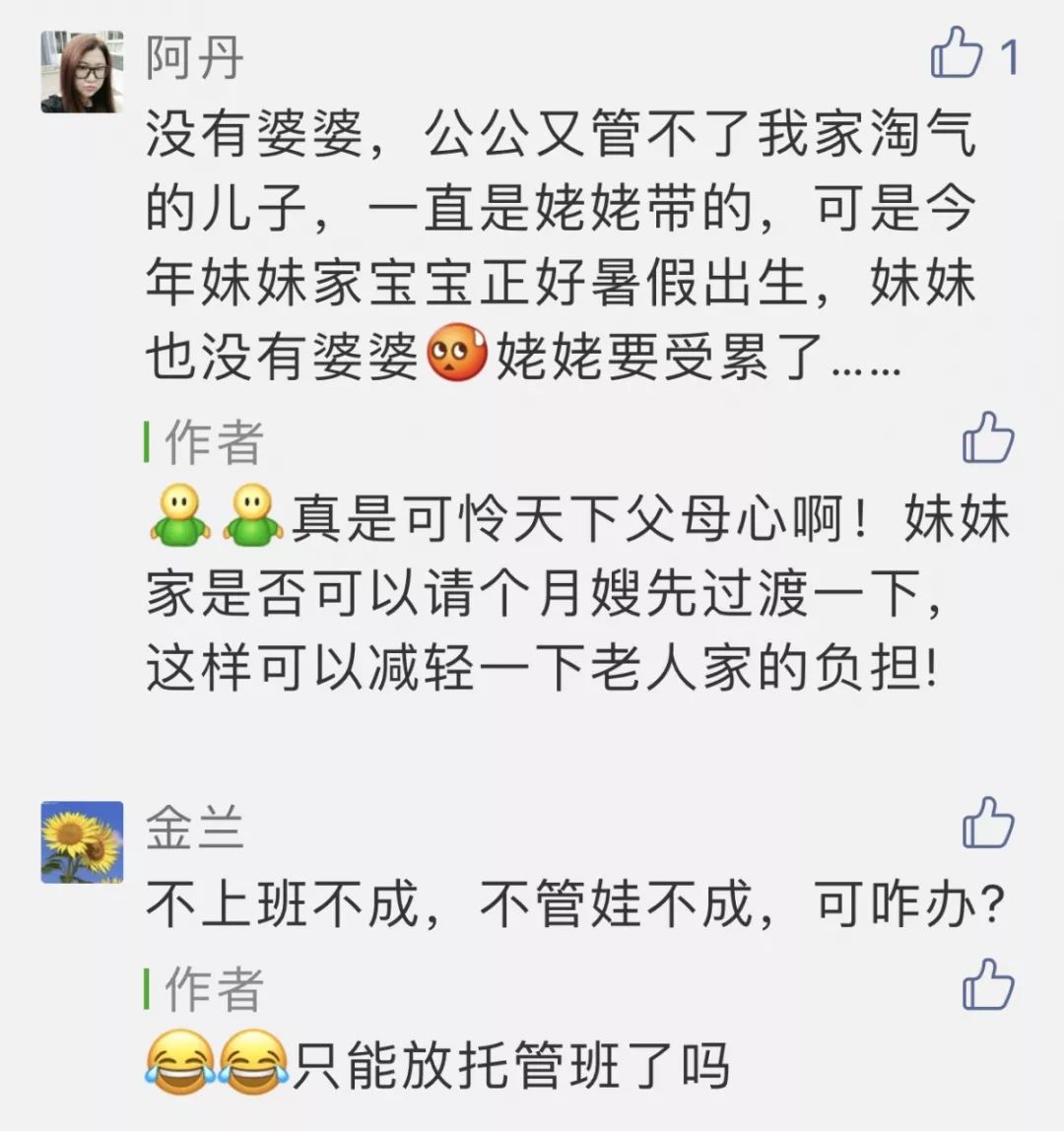
Task: Like the author's reply about 月嫂
Action: pyautogui.click(x=987, y=438)
